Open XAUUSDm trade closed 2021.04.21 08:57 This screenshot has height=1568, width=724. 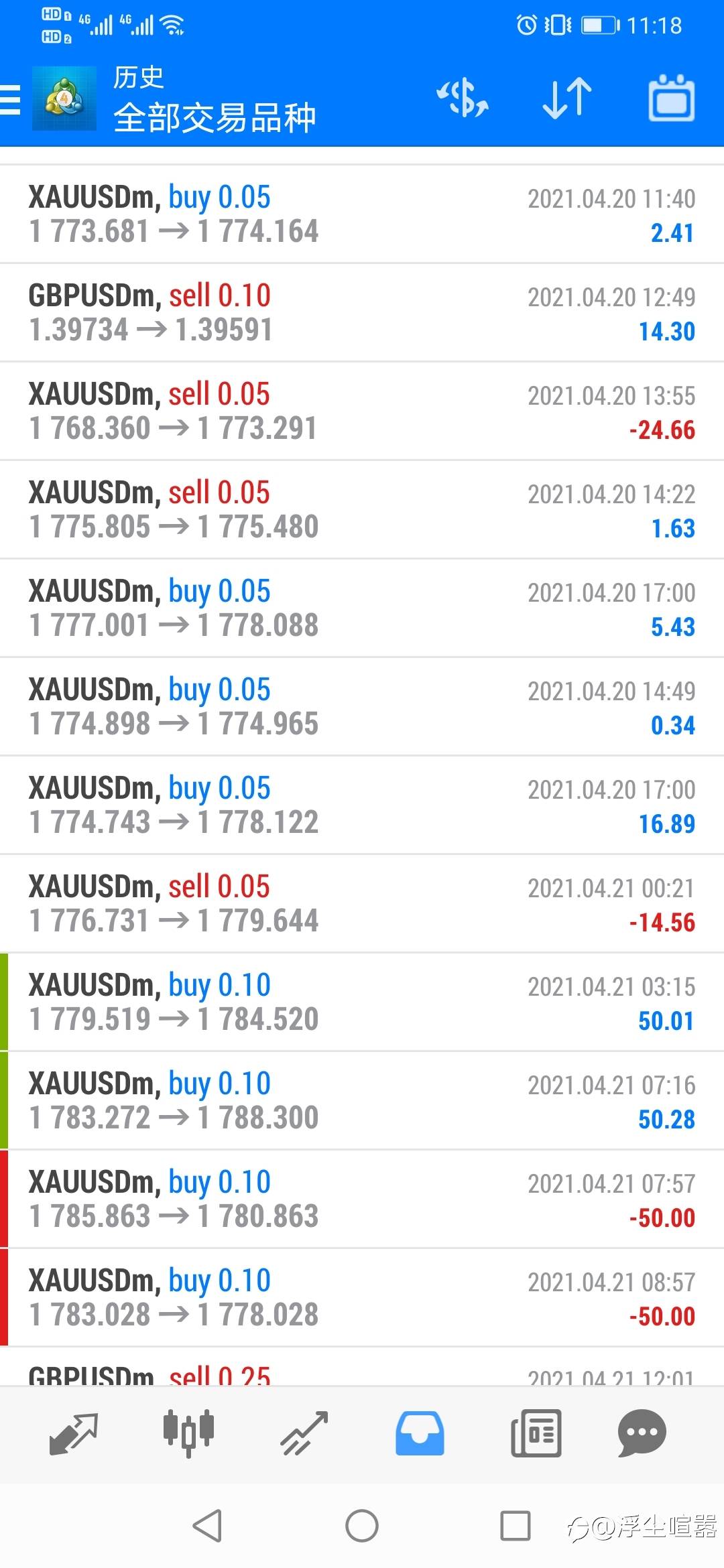[x=362, y=1297]
